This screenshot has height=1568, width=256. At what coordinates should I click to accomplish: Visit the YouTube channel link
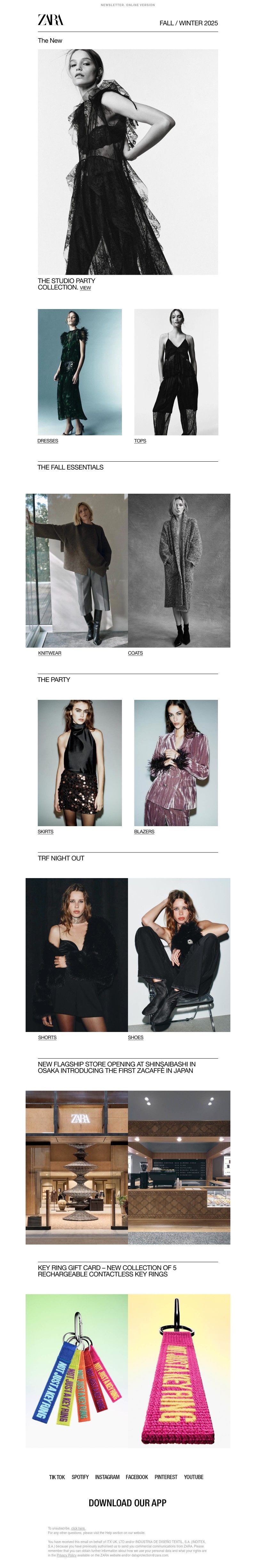[193, 1477]
